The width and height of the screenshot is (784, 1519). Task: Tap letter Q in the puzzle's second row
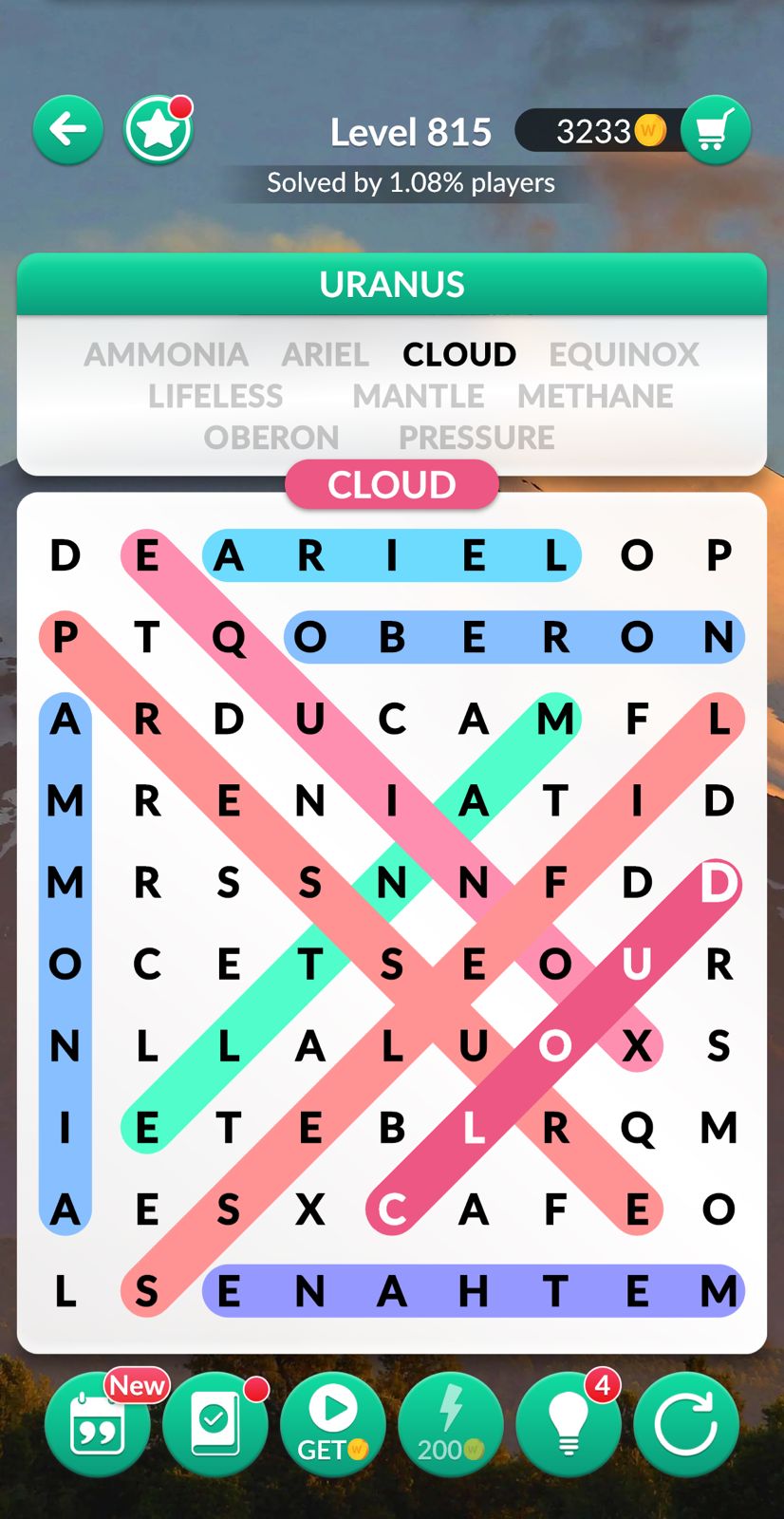coord(229,638)
